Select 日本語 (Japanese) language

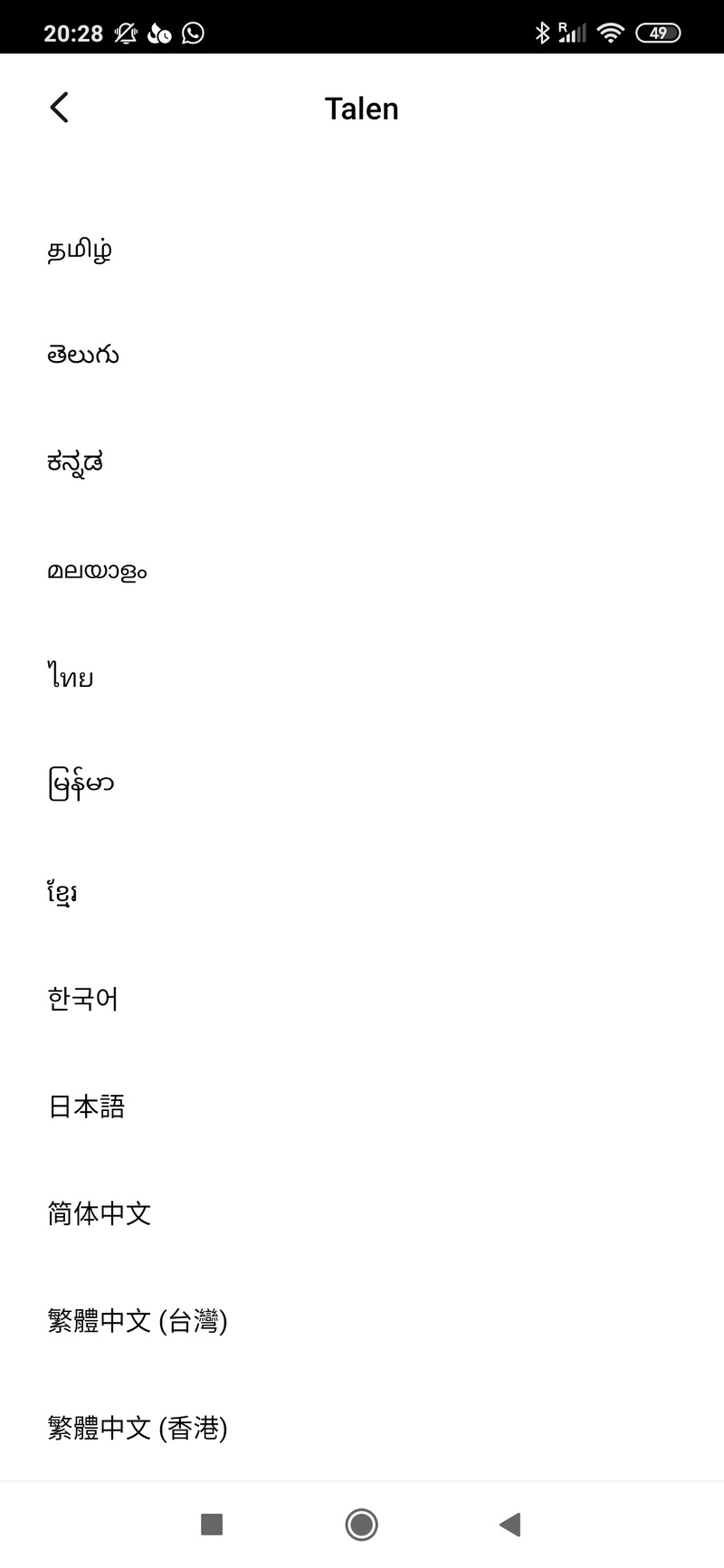(x=87, y=1107)
